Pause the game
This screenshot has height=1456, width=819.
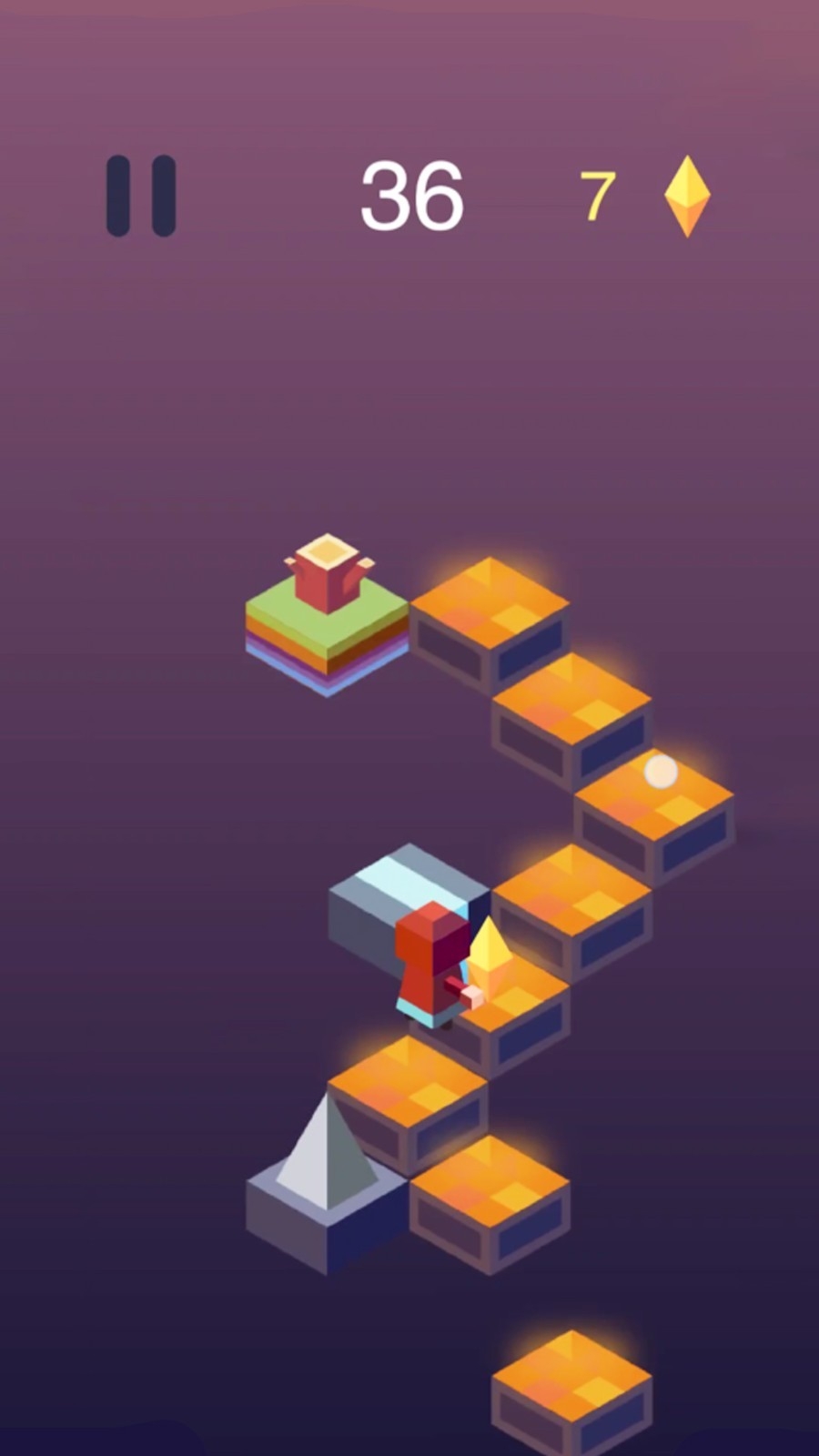(x=141, y=196)
